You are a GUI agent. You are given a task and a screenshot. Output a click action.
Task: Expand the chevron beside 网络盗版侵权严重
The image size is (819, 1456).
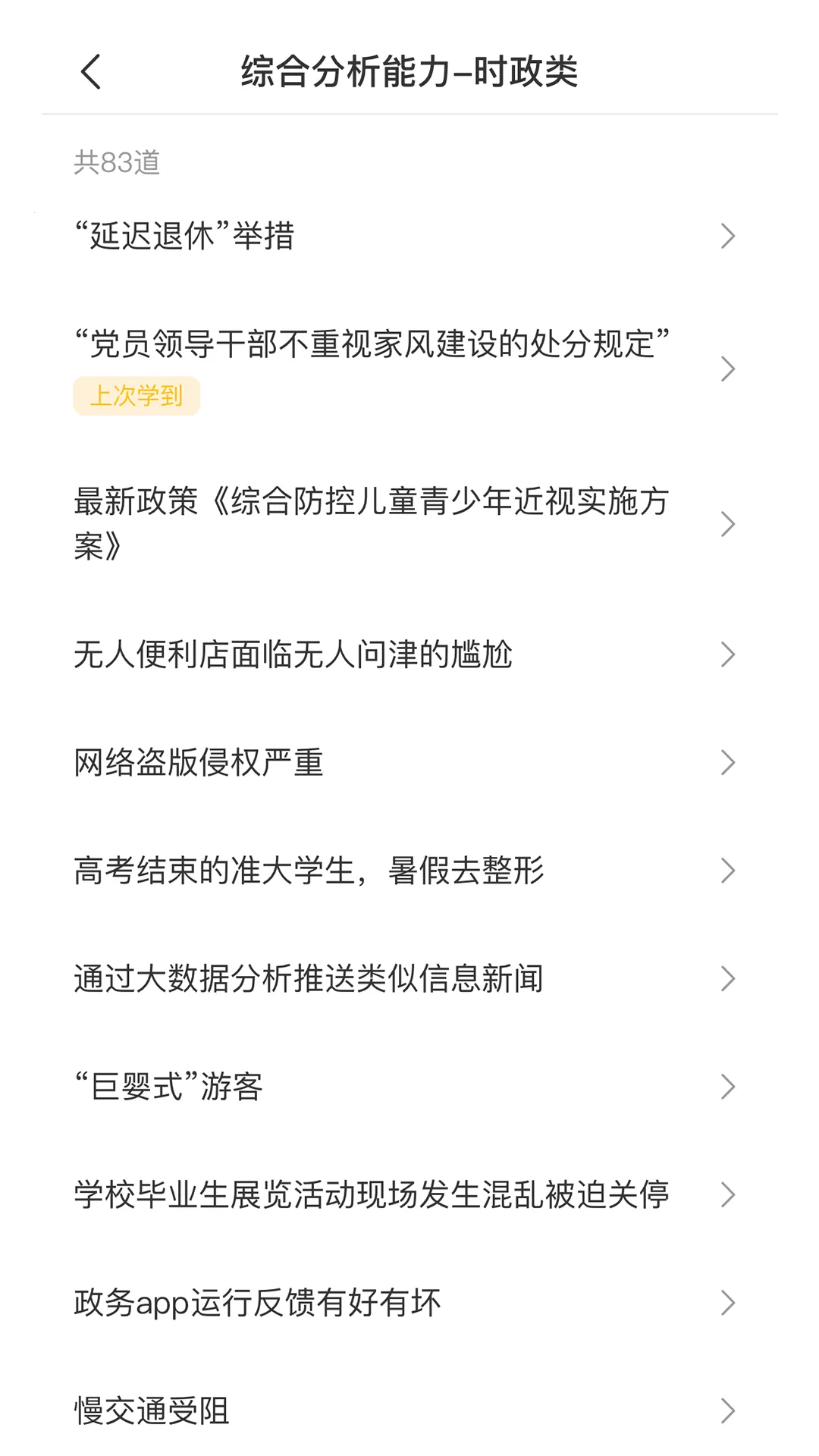727,764
